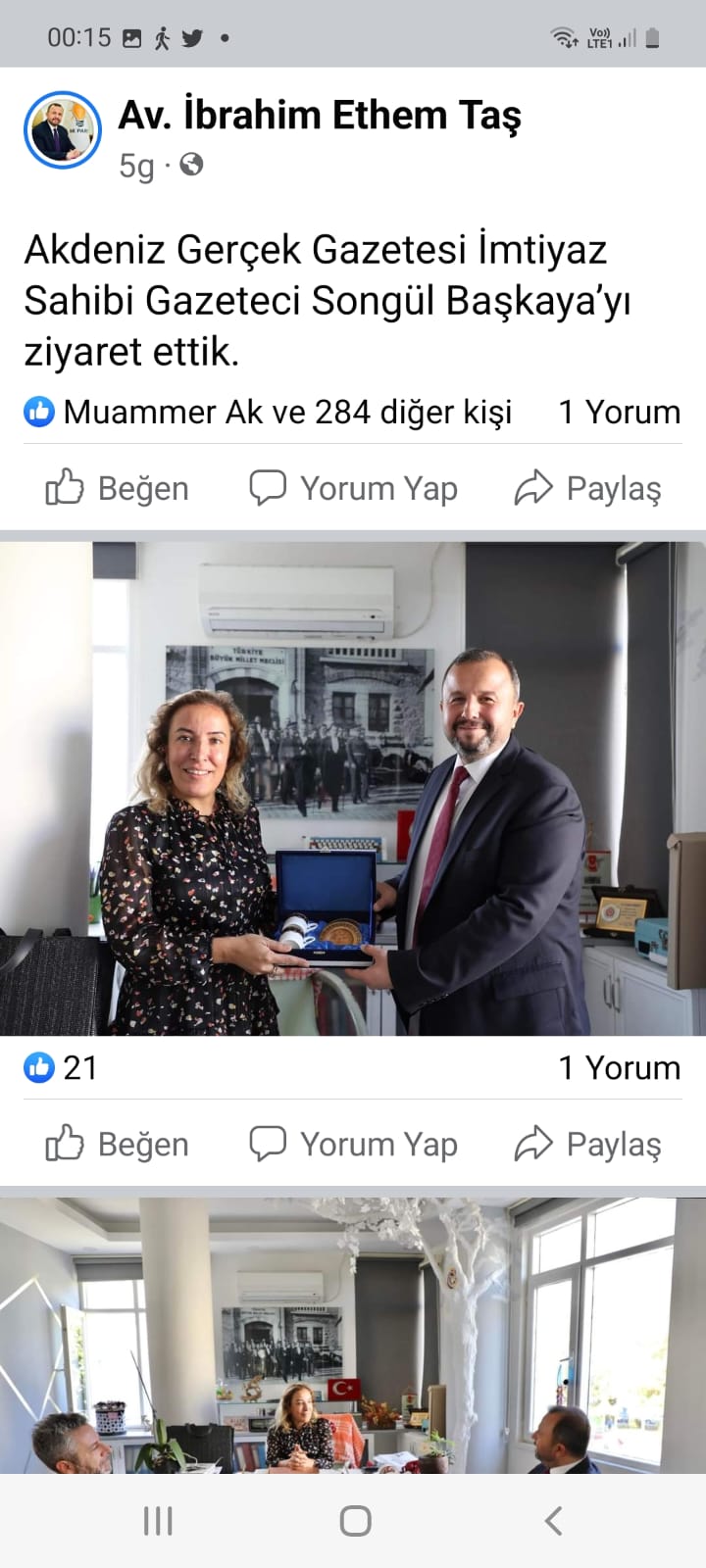Viewport: 706px width, 1568px height.
Task: Open the 1 Yorum link beside Muammer Ak
Action: [619, 413]
